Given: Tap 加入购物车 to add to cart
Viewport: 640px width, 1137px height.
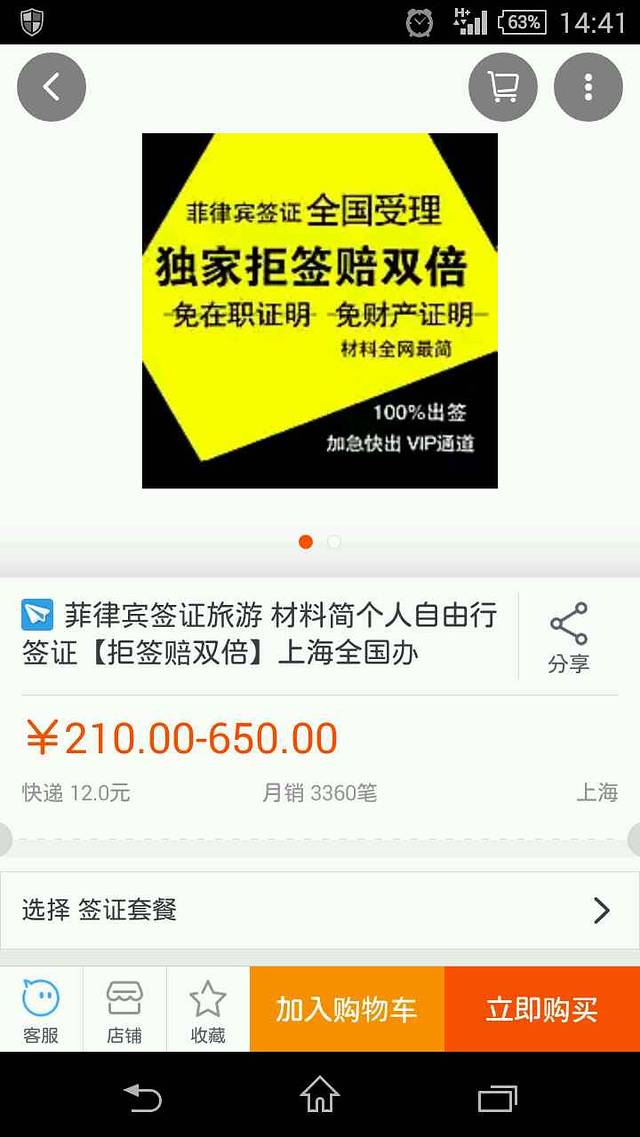Looking at the screenshot, I should point(346,1010).
